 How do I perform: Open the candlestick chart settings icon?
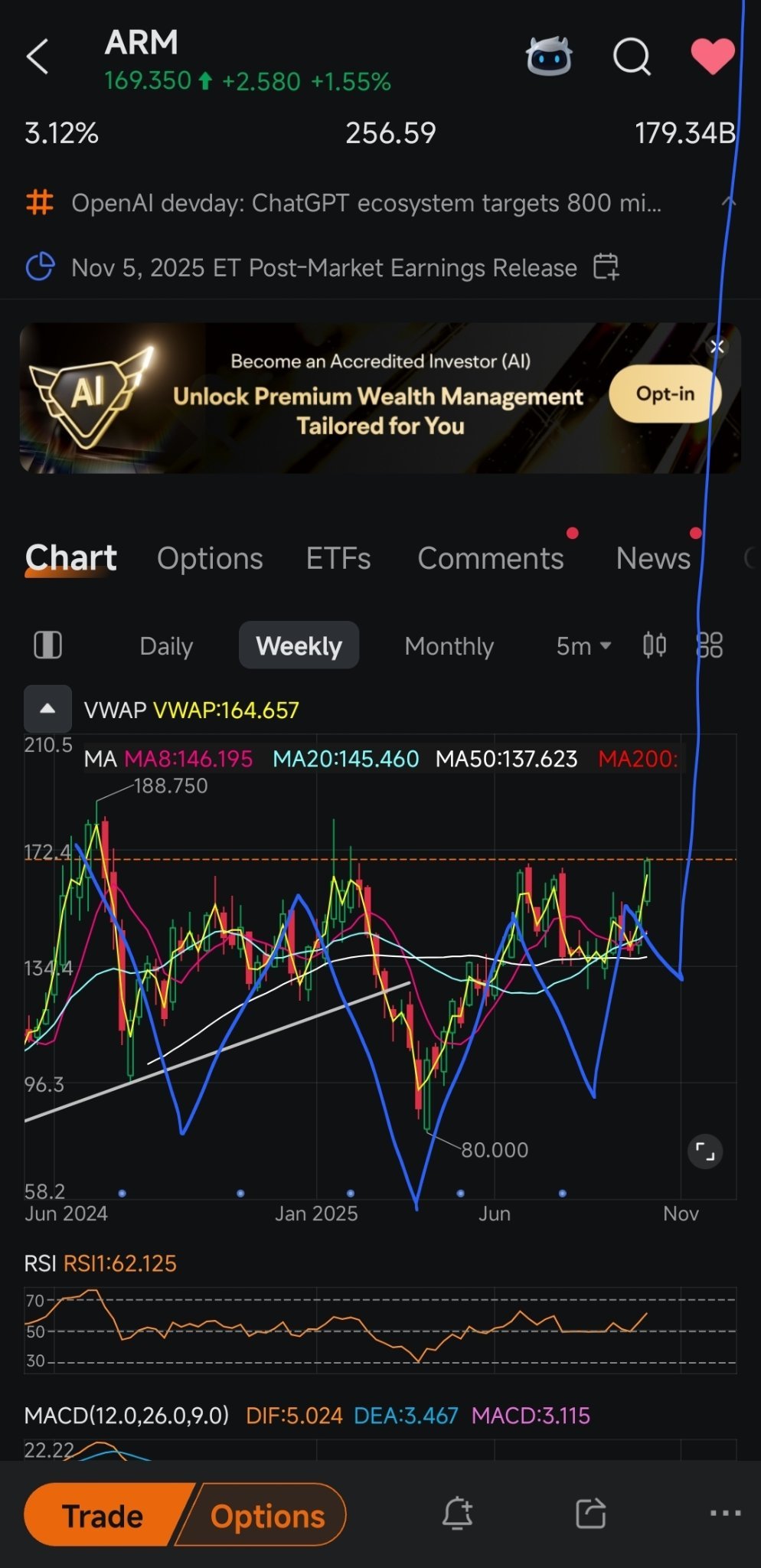pos(655,645)
